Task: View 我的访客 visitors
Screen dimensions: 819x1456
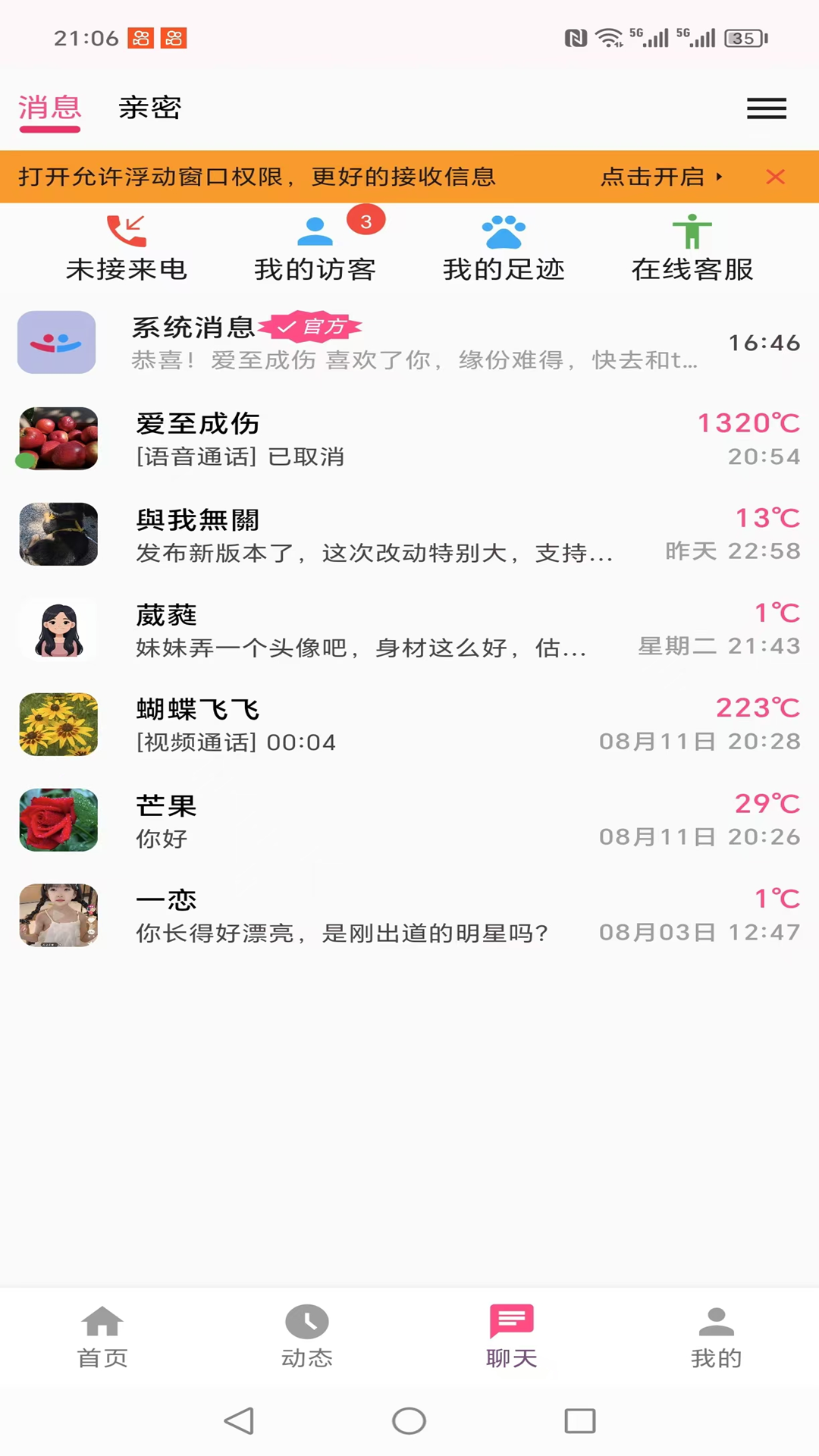Action: click(315, 249)
